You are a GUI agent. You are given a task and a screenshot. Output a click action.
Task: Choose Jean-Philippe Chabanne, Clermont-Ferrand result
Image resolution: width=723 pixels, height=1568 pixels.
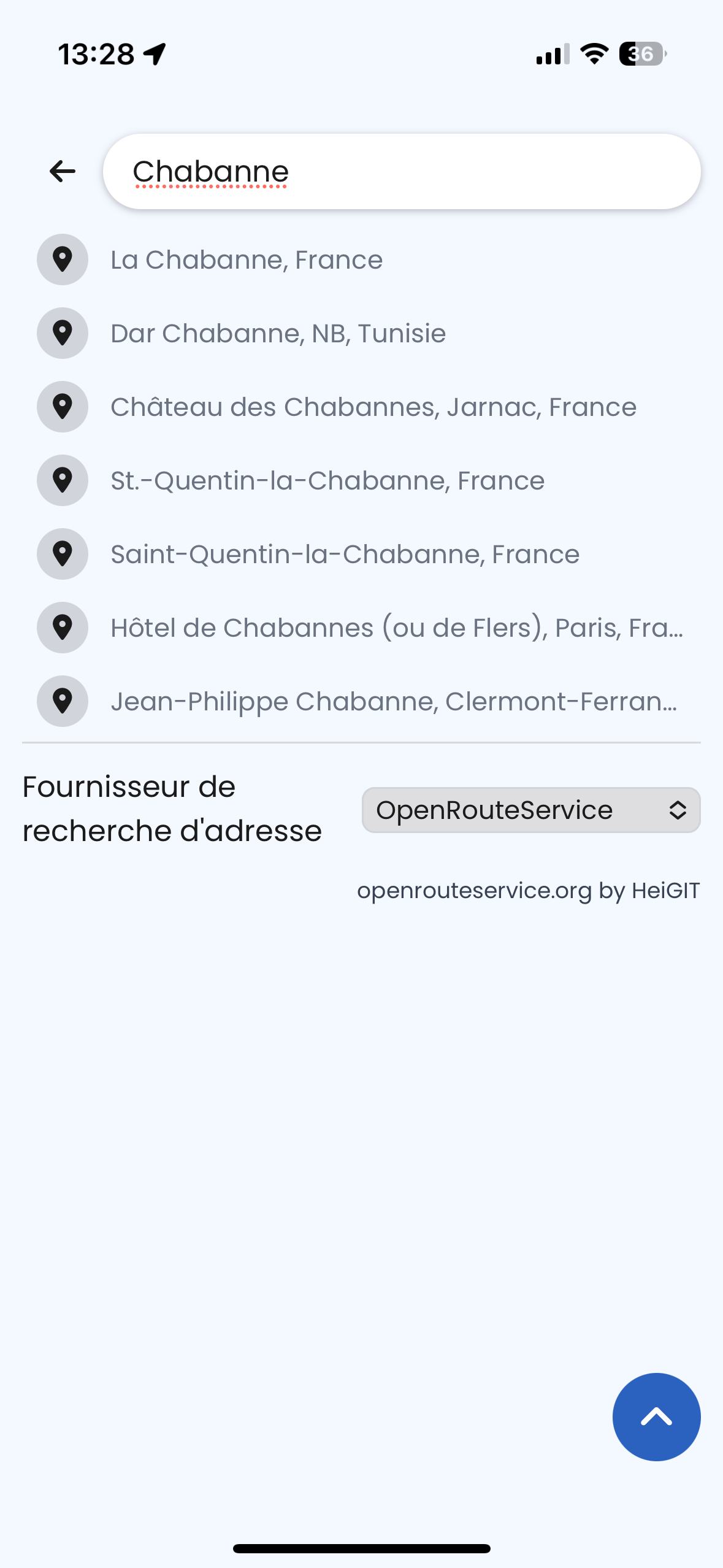[361, 701]
